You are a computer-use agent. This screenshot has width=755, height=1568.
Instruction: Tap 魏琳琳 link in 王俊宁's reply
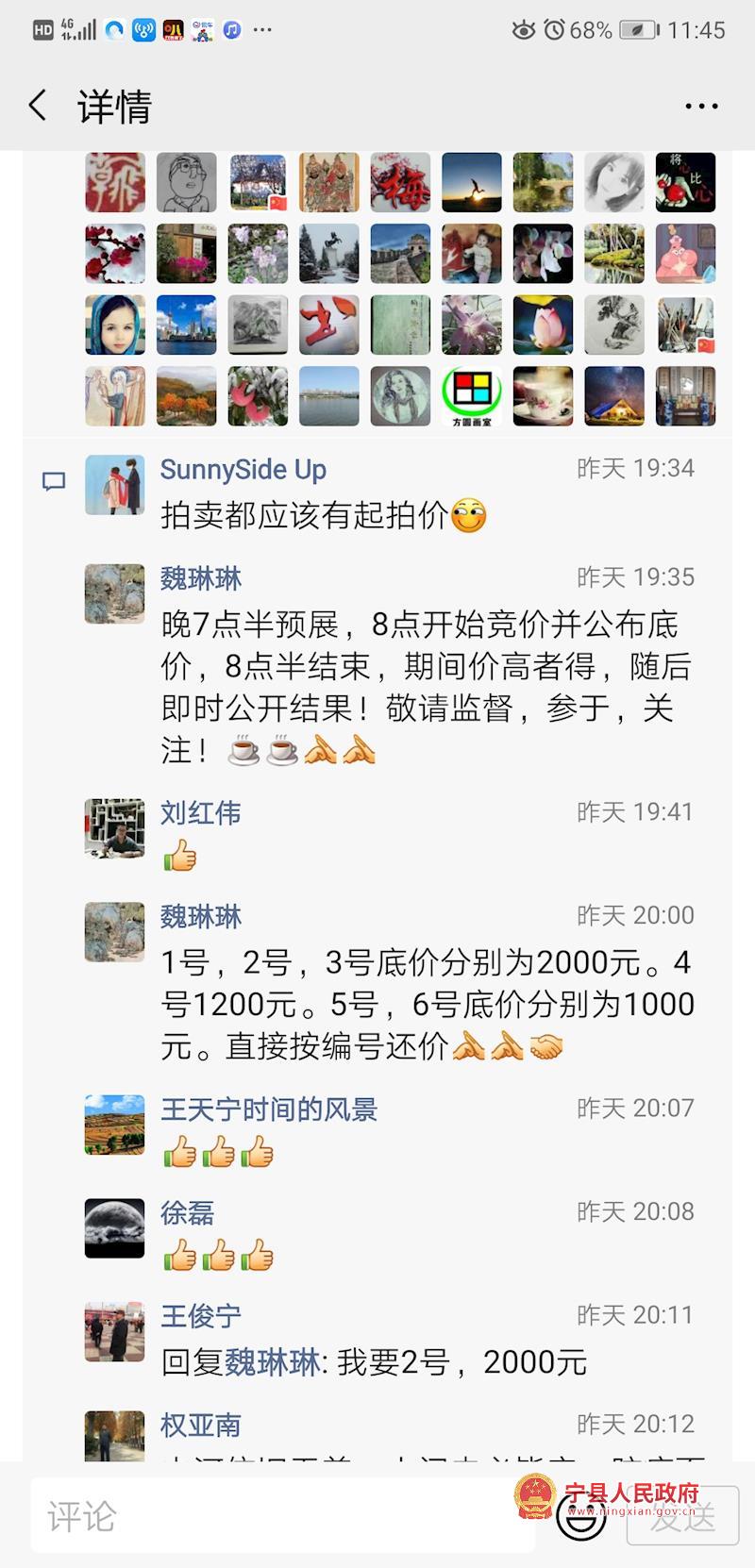pos(272,1362)
